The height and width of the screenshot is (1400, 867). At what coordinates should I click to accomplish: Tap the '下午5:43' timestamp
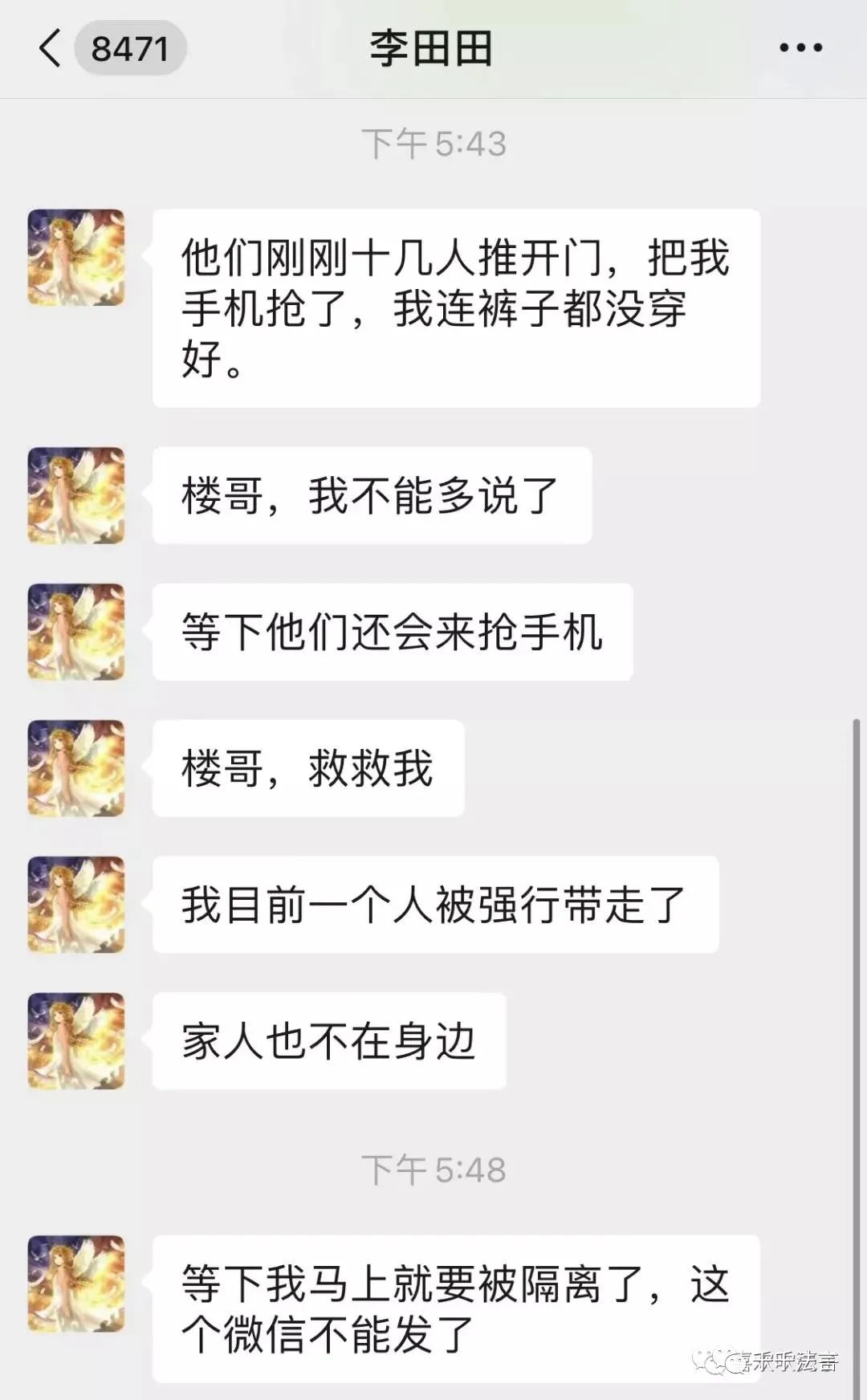[x=433, y=144]
